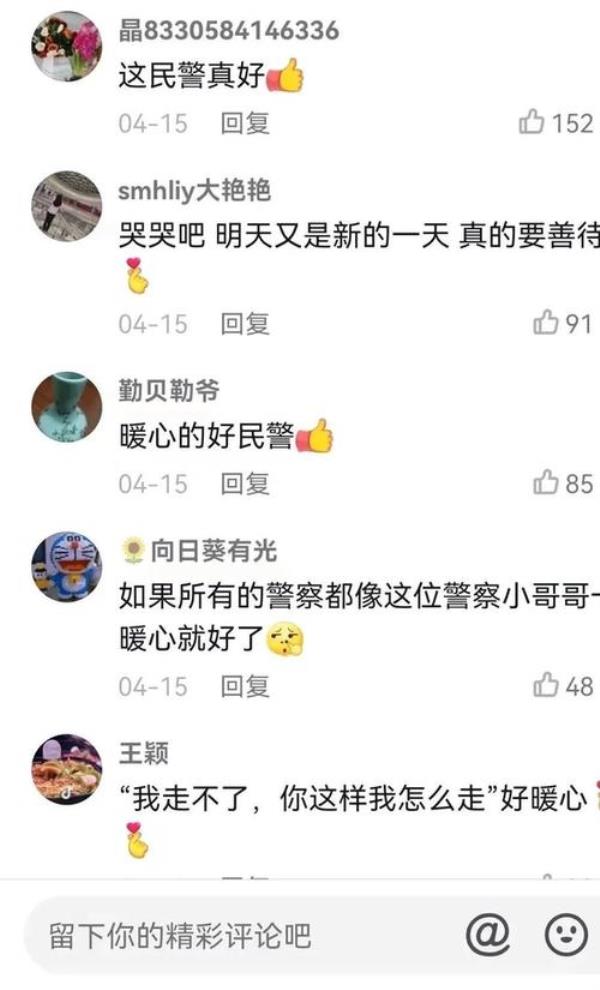Reply to 晶8330584146336's comment
The image size is (600, 990).
coord(245,123)
